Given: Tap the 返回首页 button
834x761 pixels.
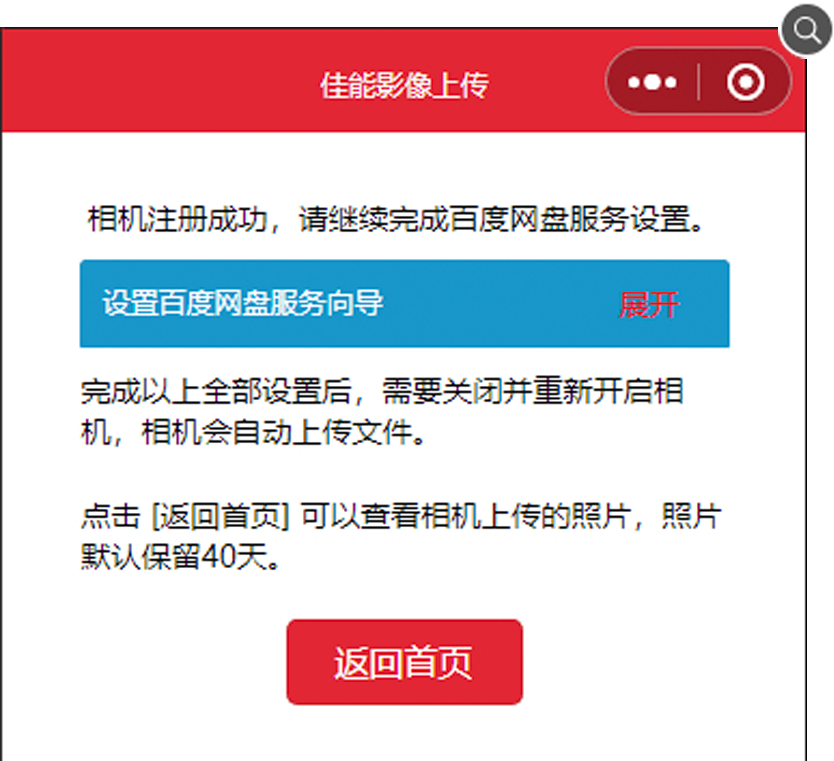Looking at the screenshot, I should pyautogui.click(x=404, y=663).
